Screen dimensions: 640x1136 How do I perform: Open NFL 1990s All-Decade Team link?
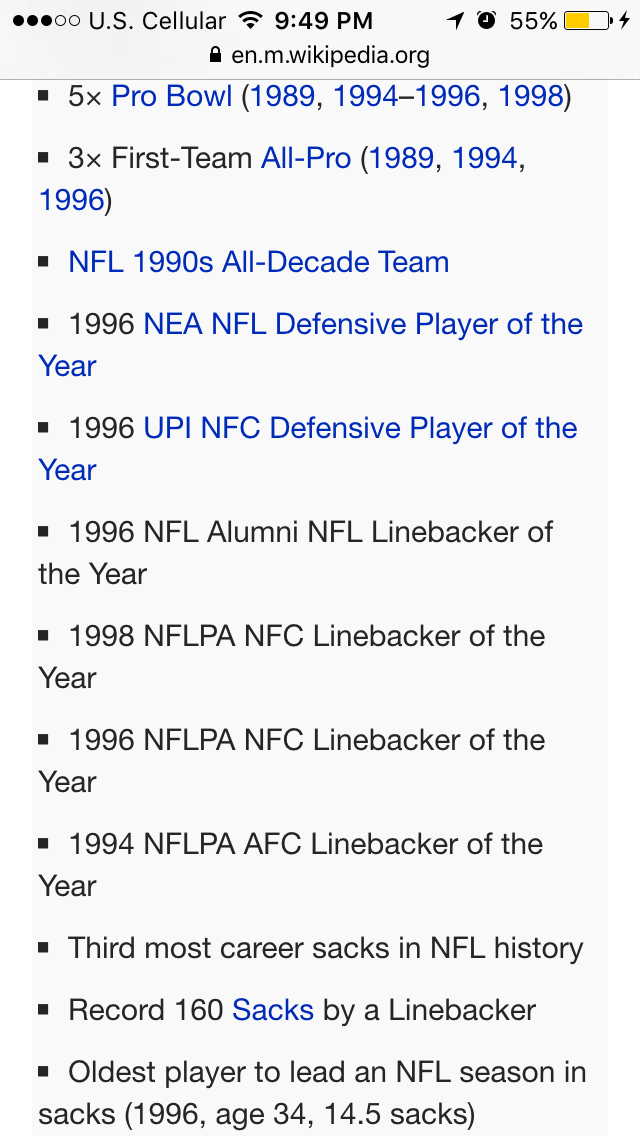click(259, 262)
